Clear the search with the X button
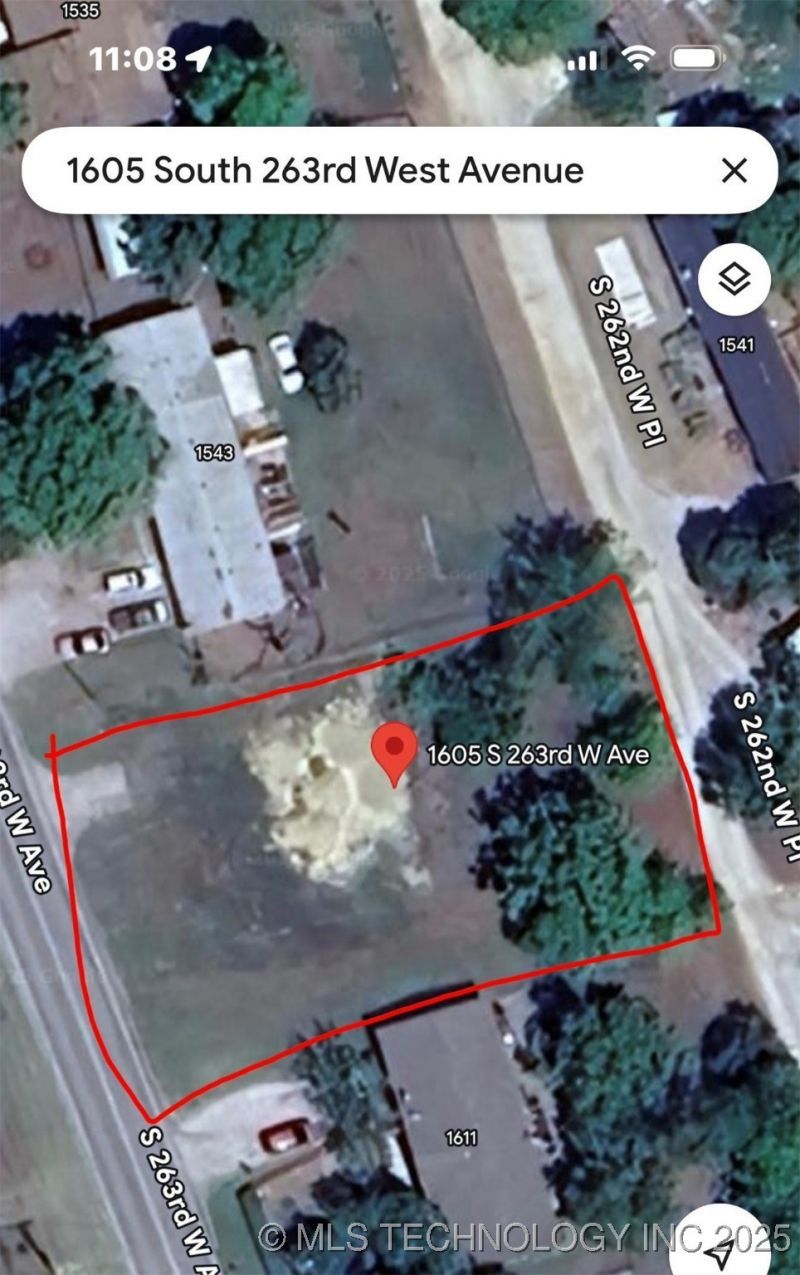This screenshot has height=1275, width=800. coord(734,171)
